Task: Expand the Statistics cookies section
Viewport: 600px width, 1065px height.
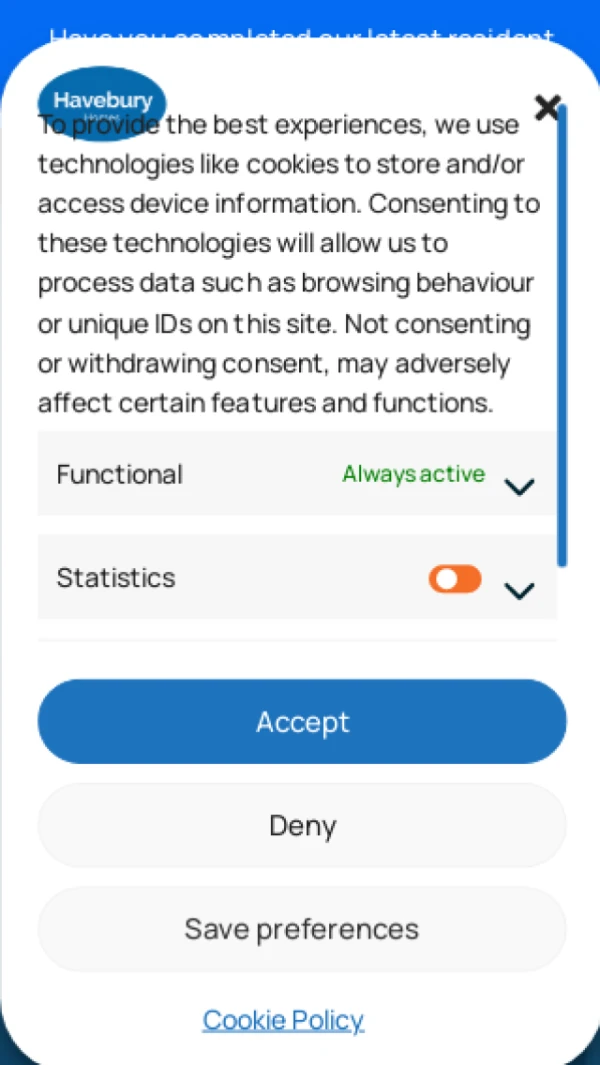Action: pos(519,591)
